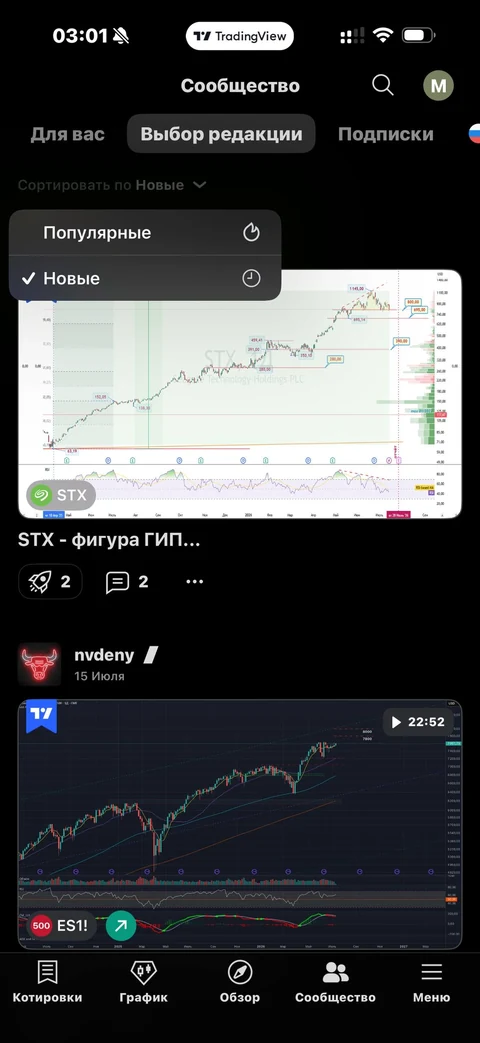Switch to the Для вас tab
Screen dimensions: 480x1043
coord(67,134)
